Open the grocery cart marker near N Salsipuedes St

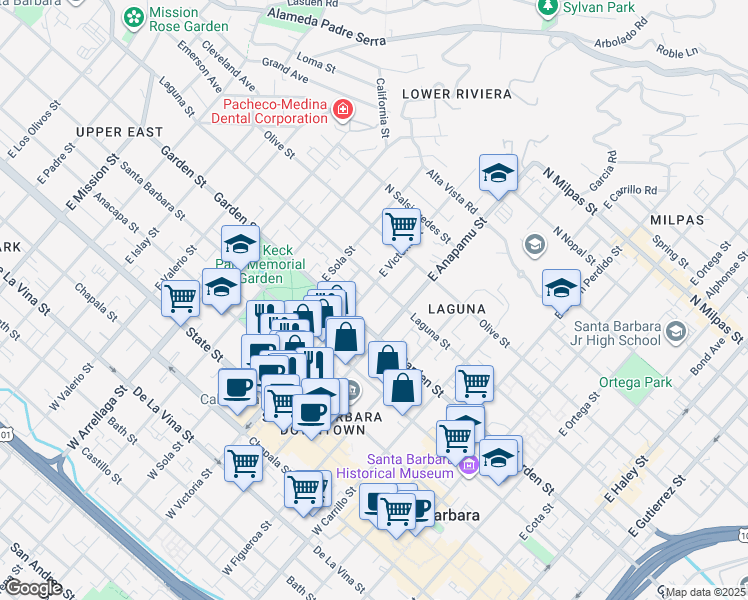[401, 226]
